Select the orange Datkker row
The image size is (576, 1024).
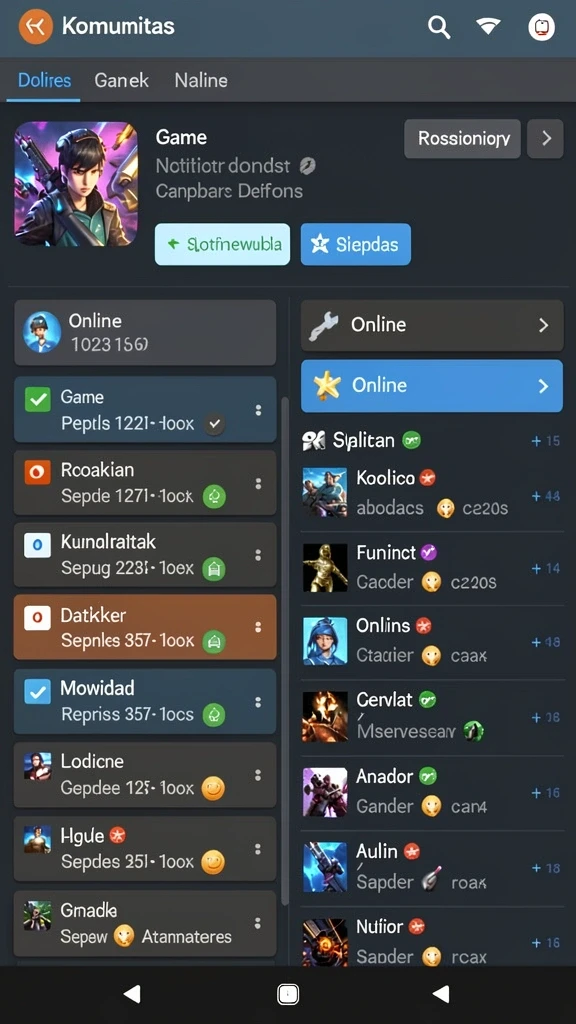pyautogui.click(x=145, y=627)
